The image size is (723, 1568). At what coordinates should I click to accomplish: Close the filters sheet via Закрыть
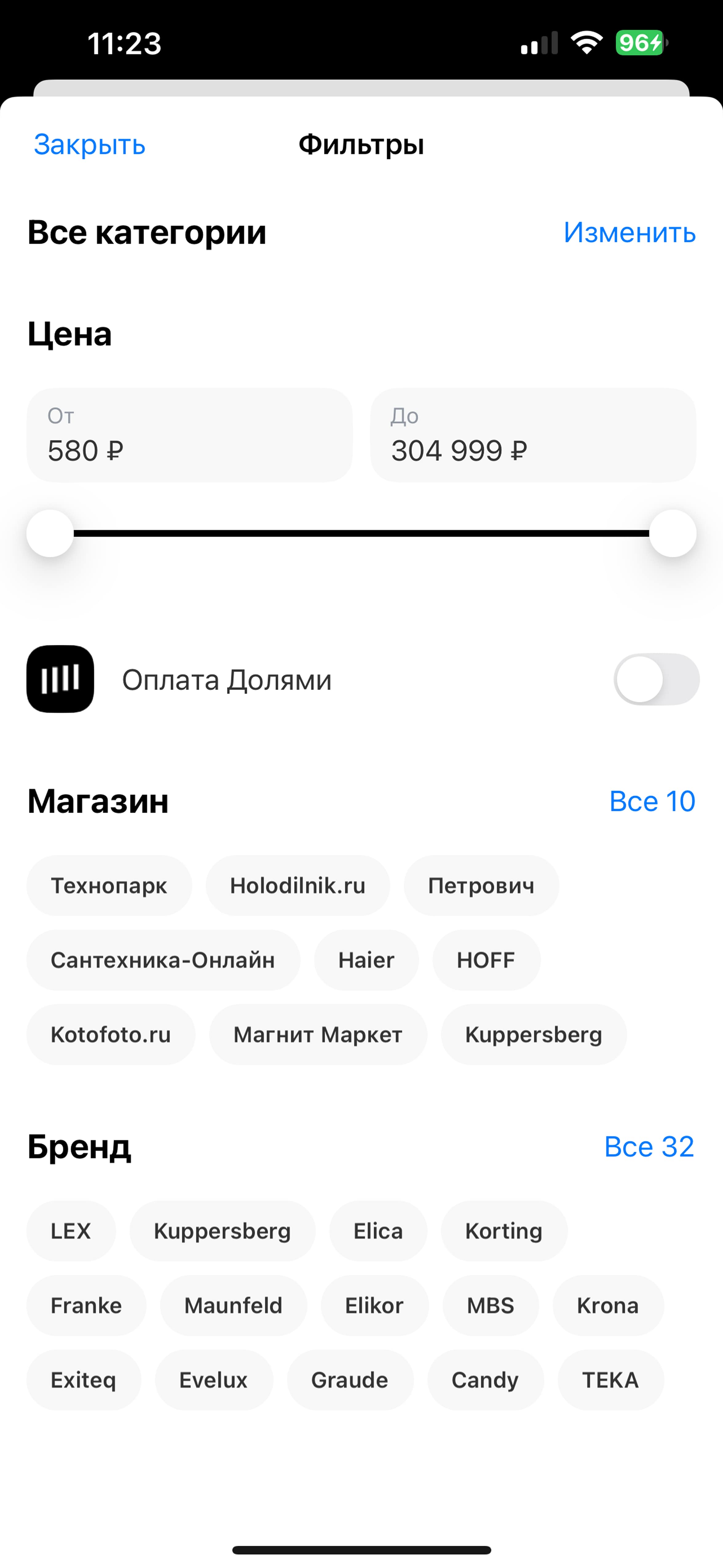[x=89, y=145]
